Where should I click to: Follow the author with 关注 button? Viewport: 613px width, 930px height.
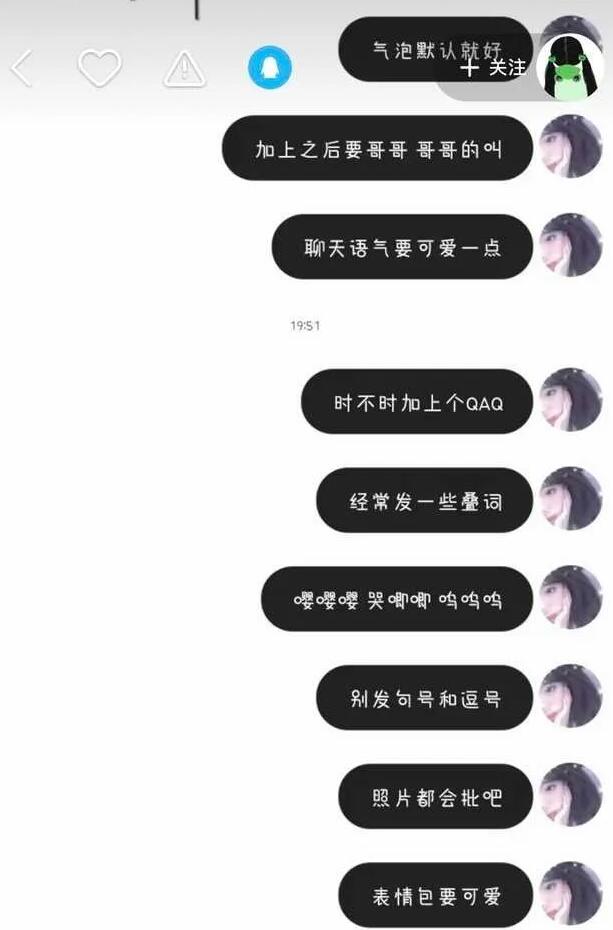[x=494, y=68]
